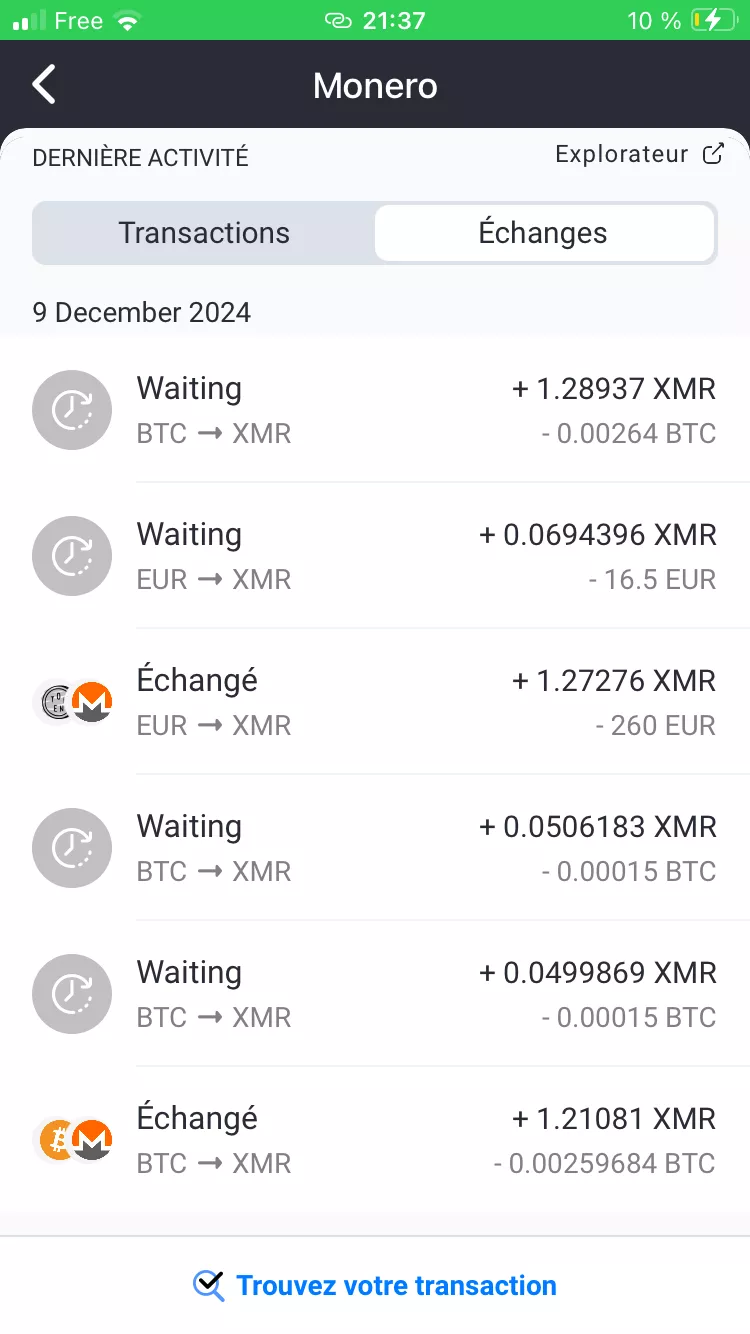750x1334 pixels.
Task: Select the Échanges tab
Action: point(543,233)
